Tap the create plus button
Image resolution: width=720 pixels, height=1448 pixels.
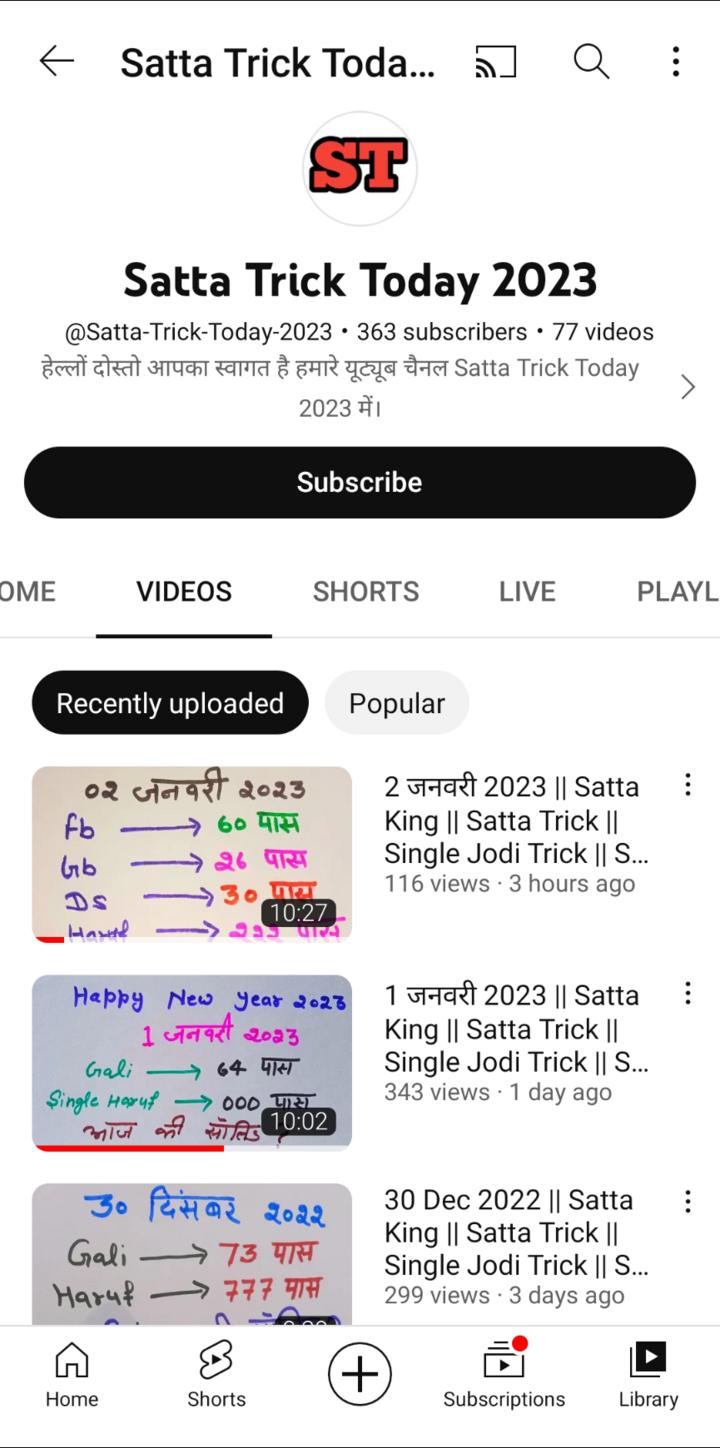point(360,1375)
